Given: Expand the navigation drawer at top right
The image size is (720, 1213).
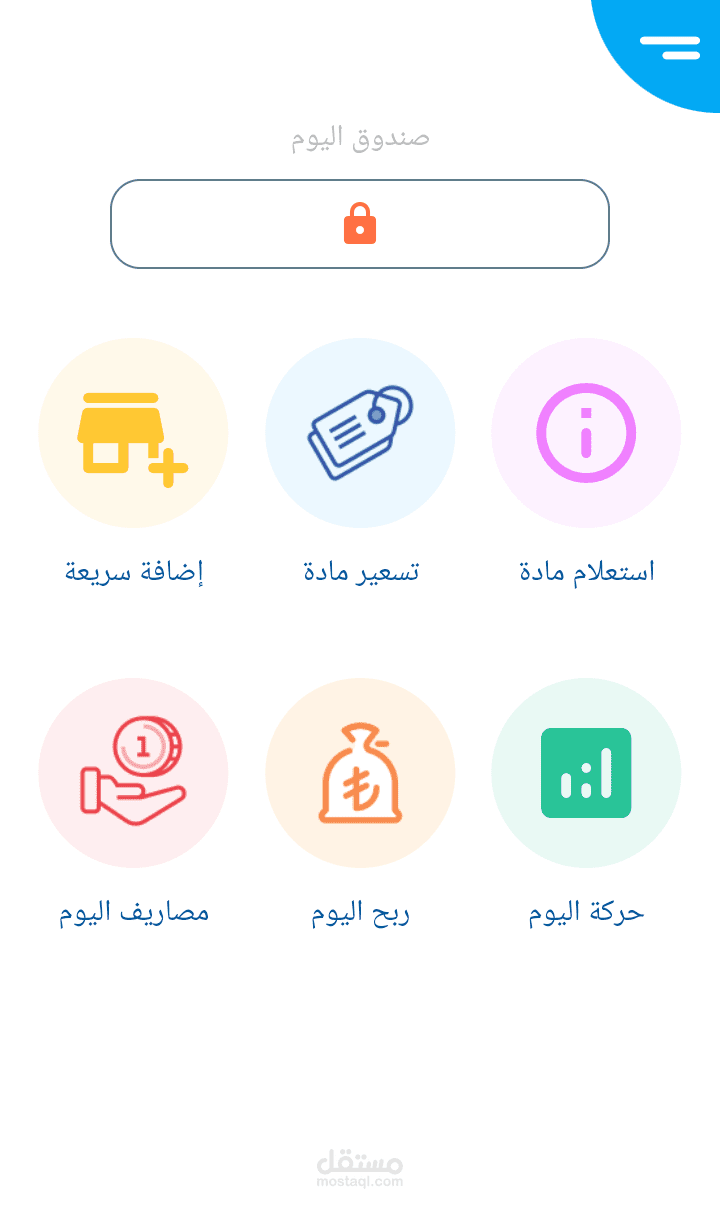Looking at the screenshot, I should pos(670,47).
